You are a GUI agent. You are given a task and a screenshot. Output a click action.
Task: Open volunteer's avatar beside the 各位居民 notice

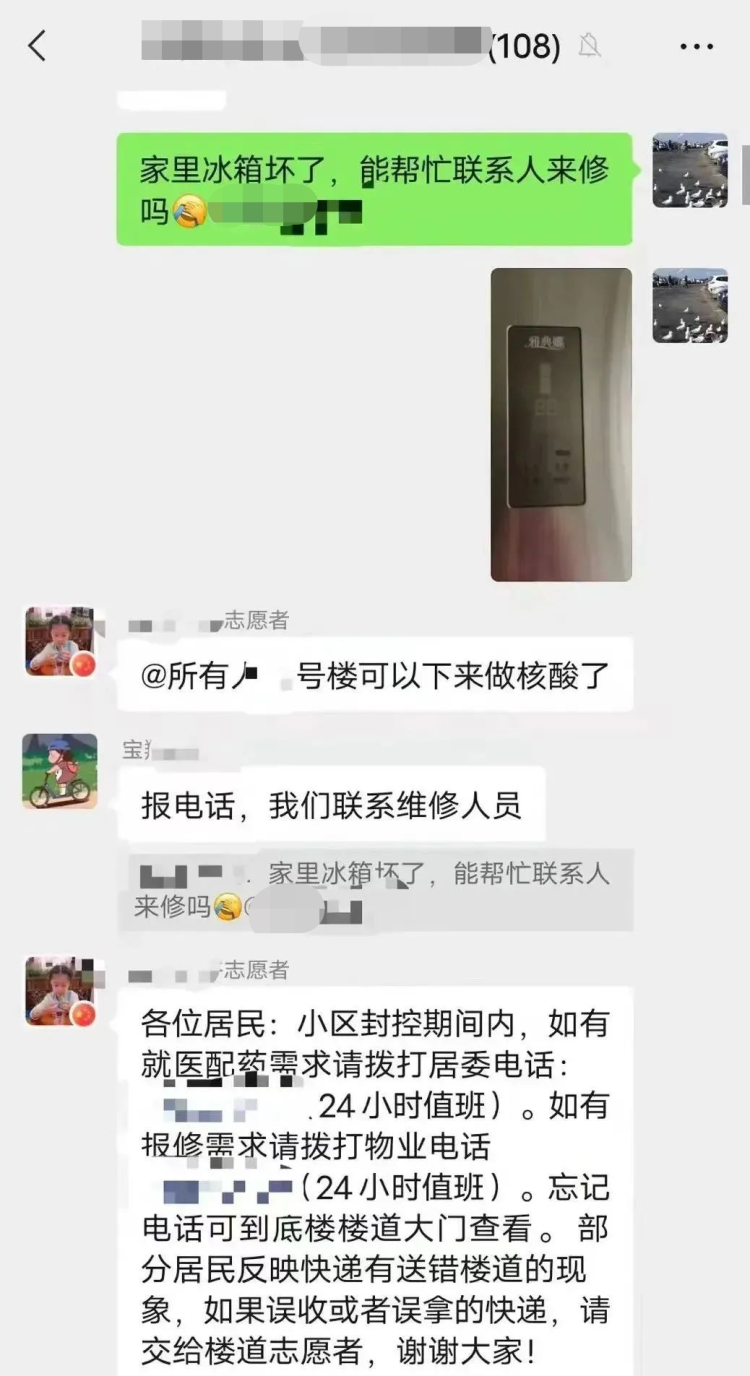coord(60,991)
